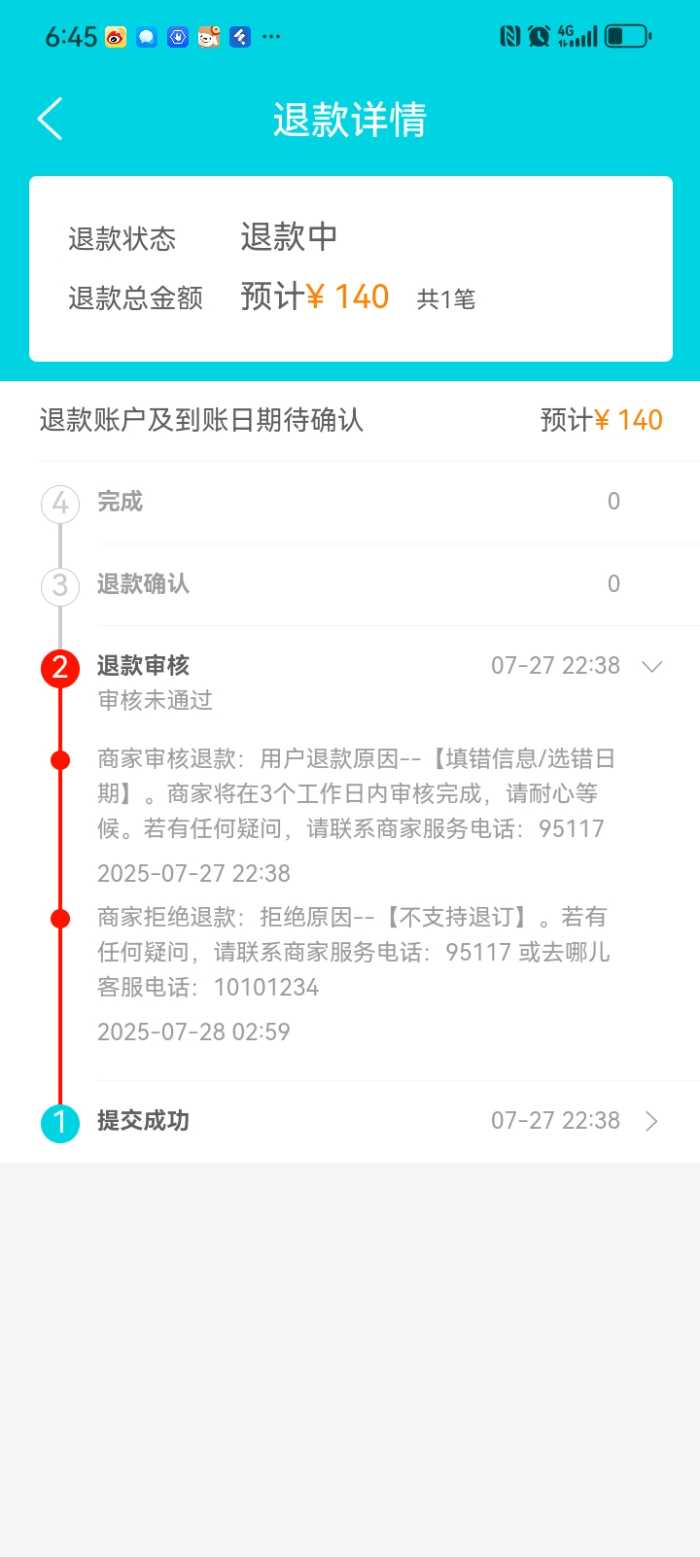The height and width of the screenshot is (1557, 700).
Task: Go back from refund details
Action: tap(50, 119)
